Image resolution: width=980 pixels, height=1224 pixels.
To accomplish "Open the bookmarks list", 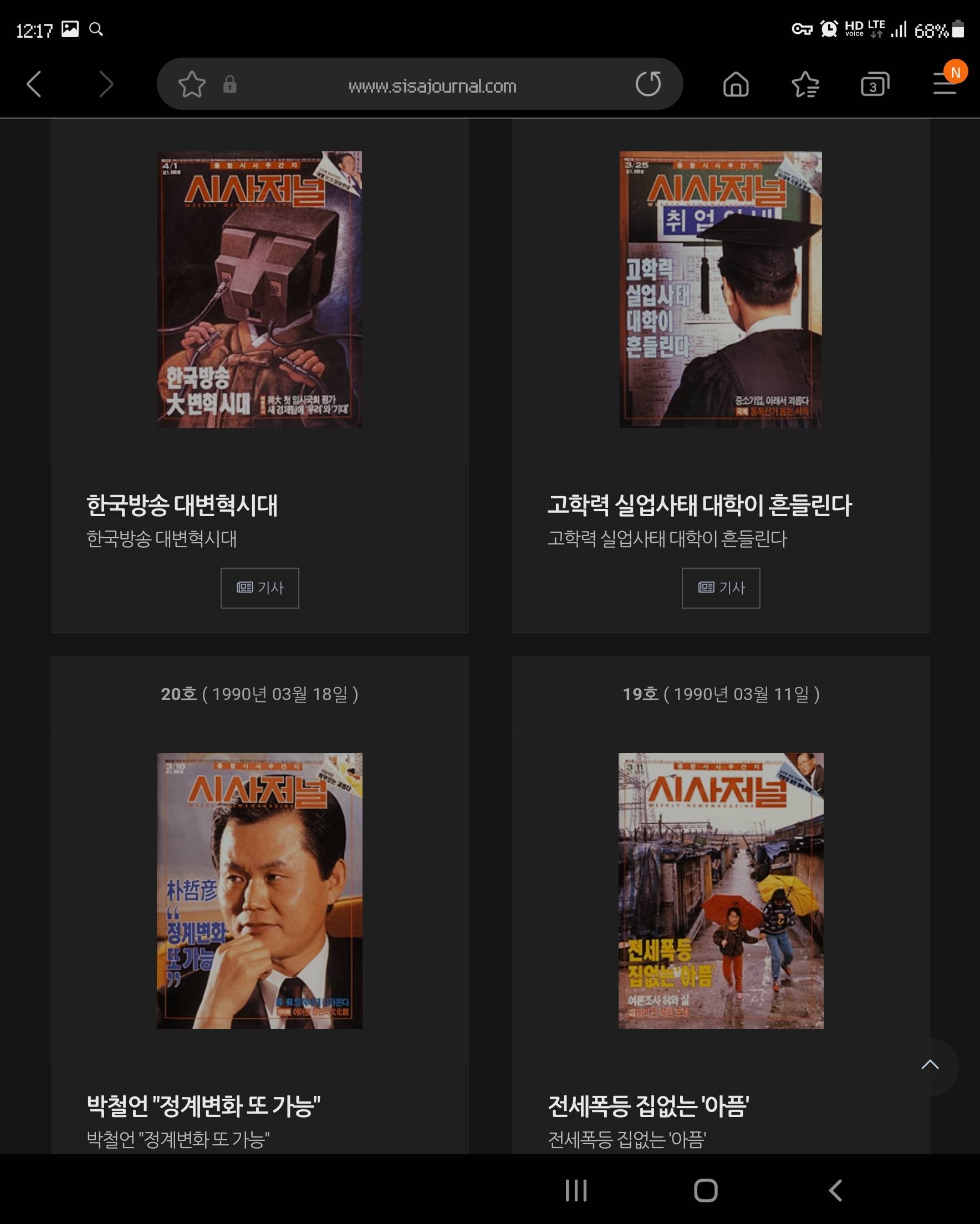I will point(805,85).
